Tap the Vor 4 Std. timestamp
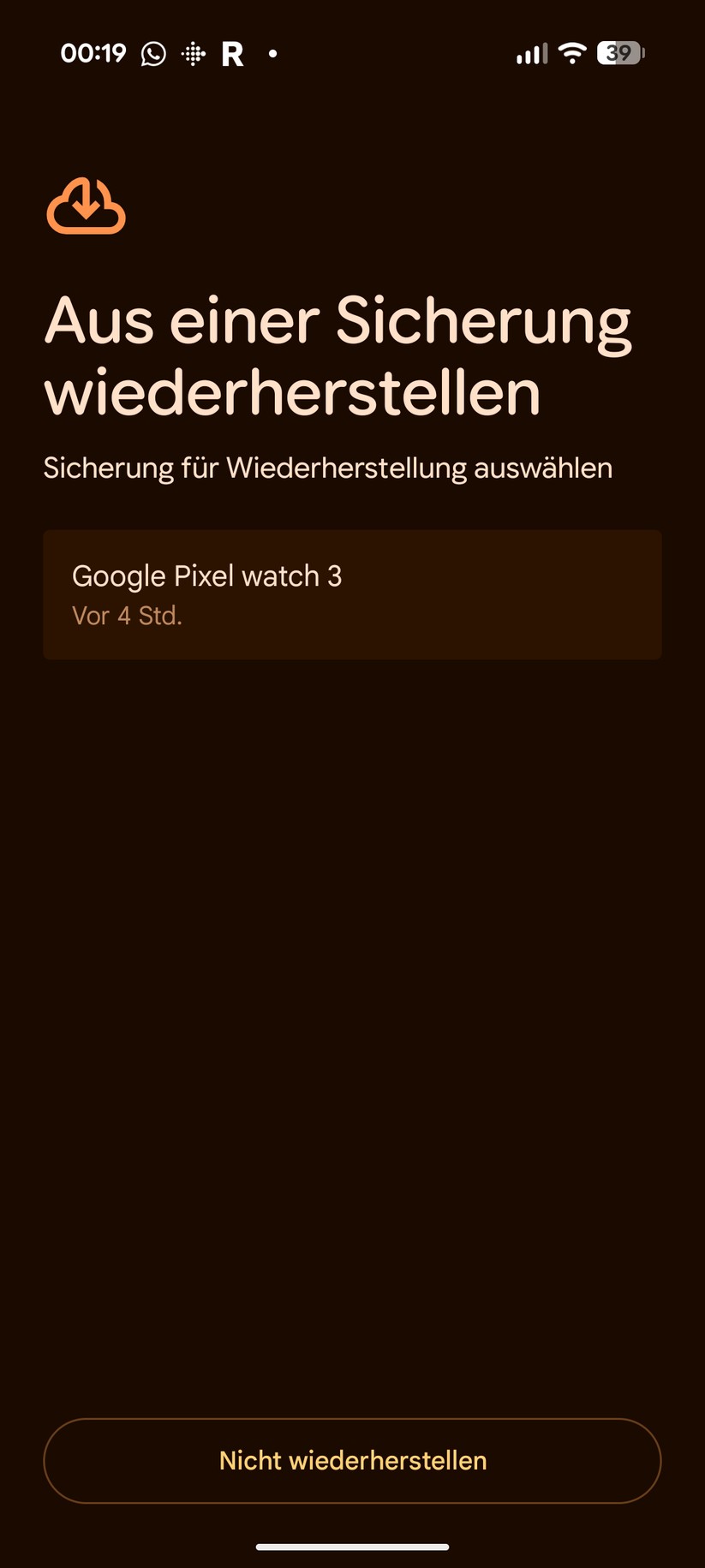This screenshot has height=1568, width=705. (127, 615)
